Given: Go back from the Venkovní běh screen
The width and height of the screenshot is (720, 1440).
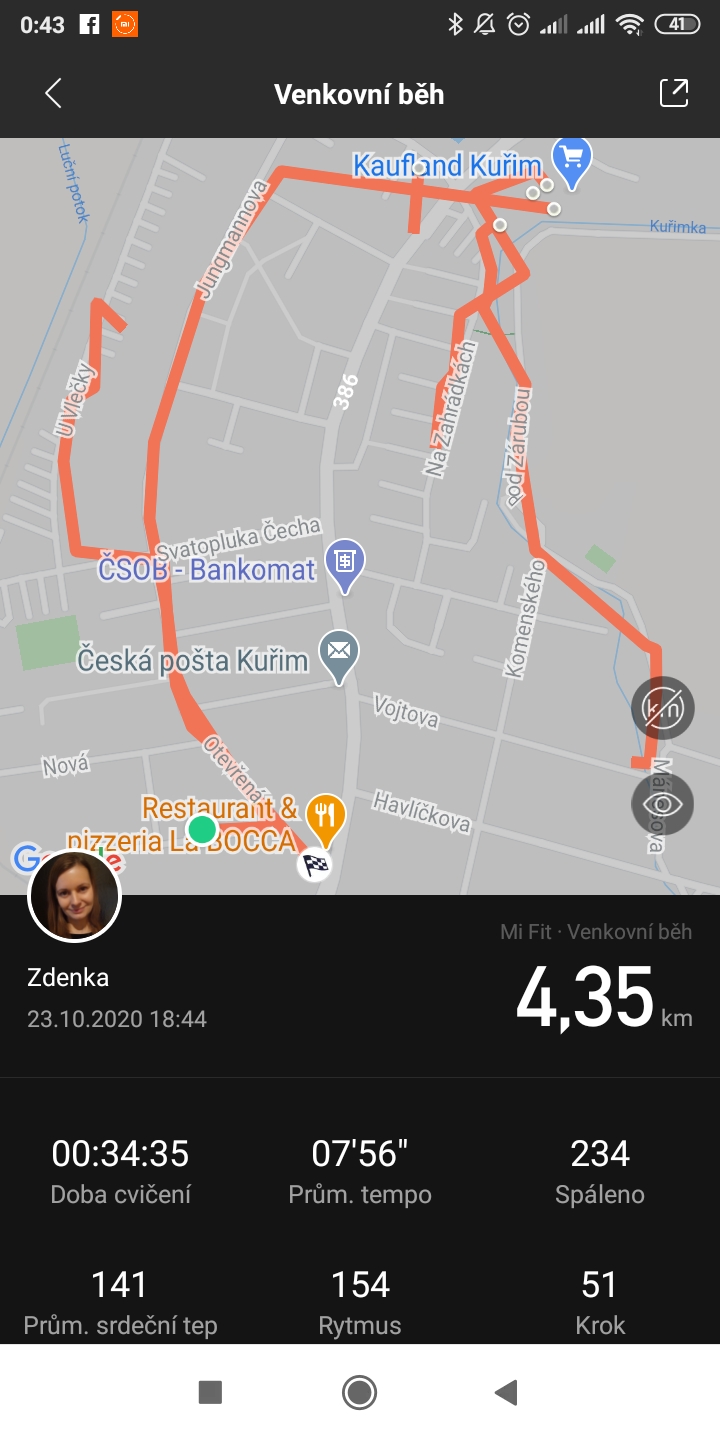Looking at the screenshot, I should [x=54, y=94].
